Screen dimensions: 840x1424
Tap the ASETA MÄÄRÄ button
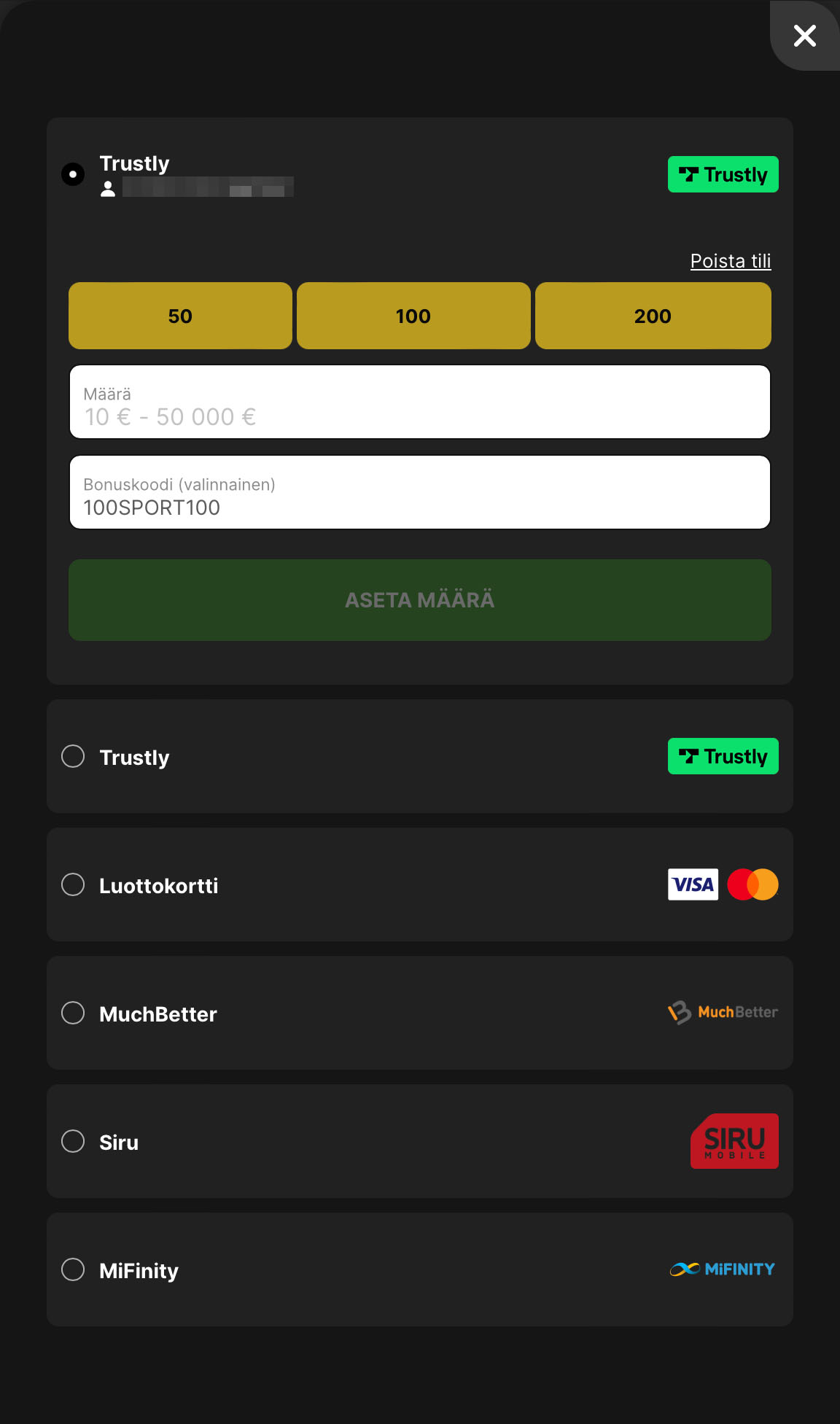[419, 600]
